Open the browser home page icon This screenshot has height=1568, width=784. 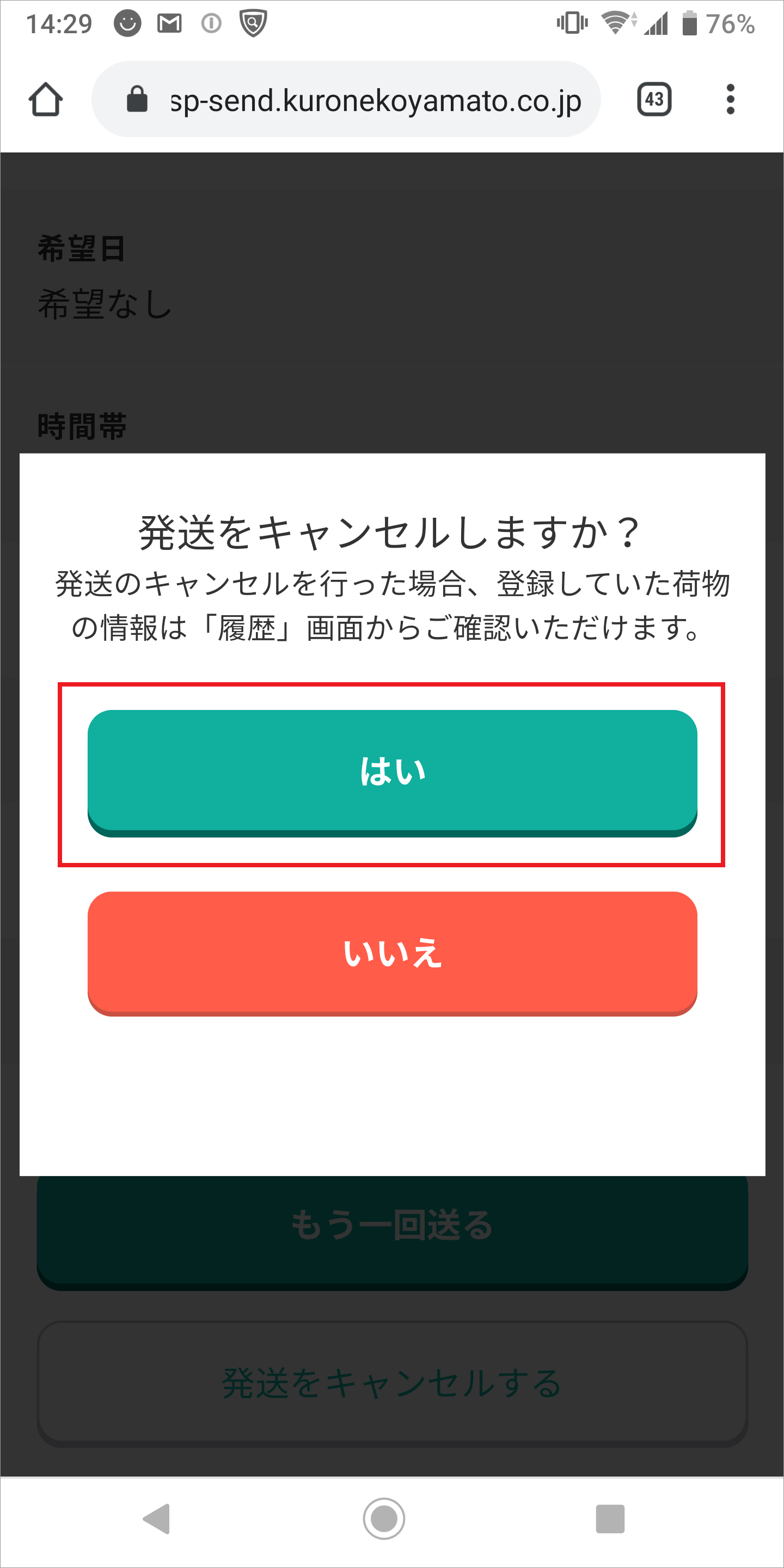click(x=46, y=99)
